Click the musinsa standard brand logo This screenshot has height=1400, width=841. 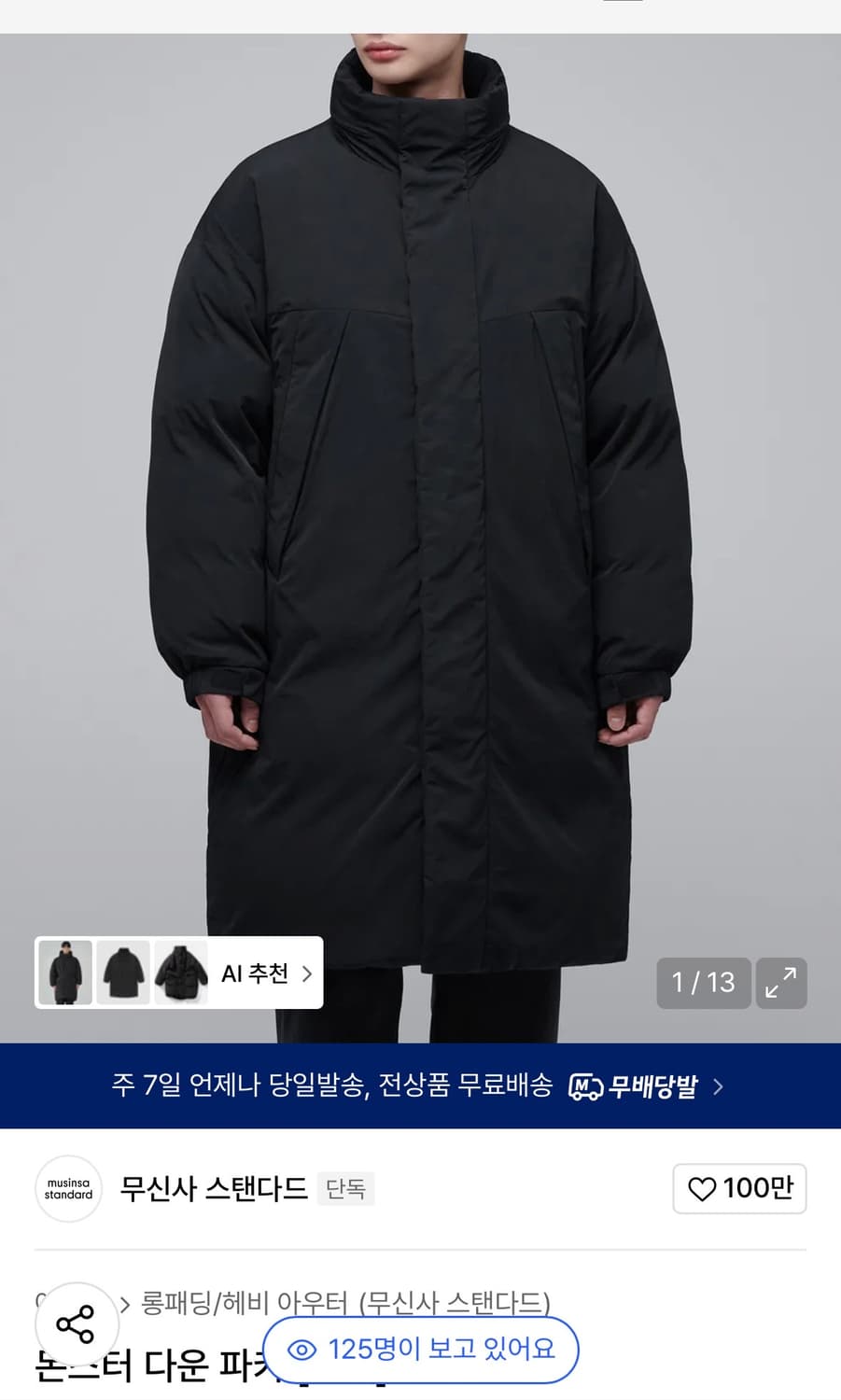pos(67,1189)
